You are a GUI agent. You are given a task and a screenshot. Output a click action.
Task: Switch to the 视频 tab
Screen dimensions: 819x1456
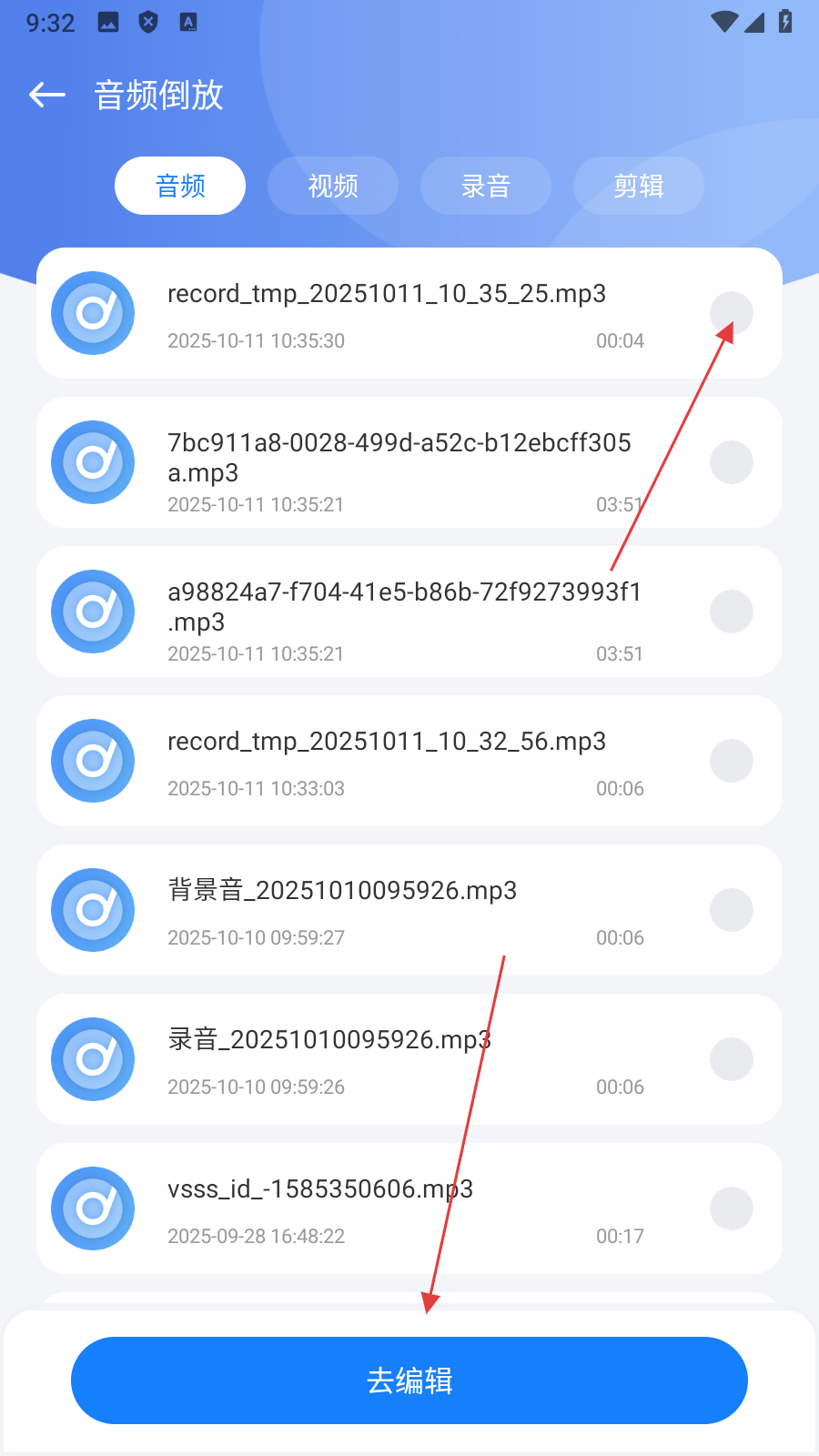point(333,186)
